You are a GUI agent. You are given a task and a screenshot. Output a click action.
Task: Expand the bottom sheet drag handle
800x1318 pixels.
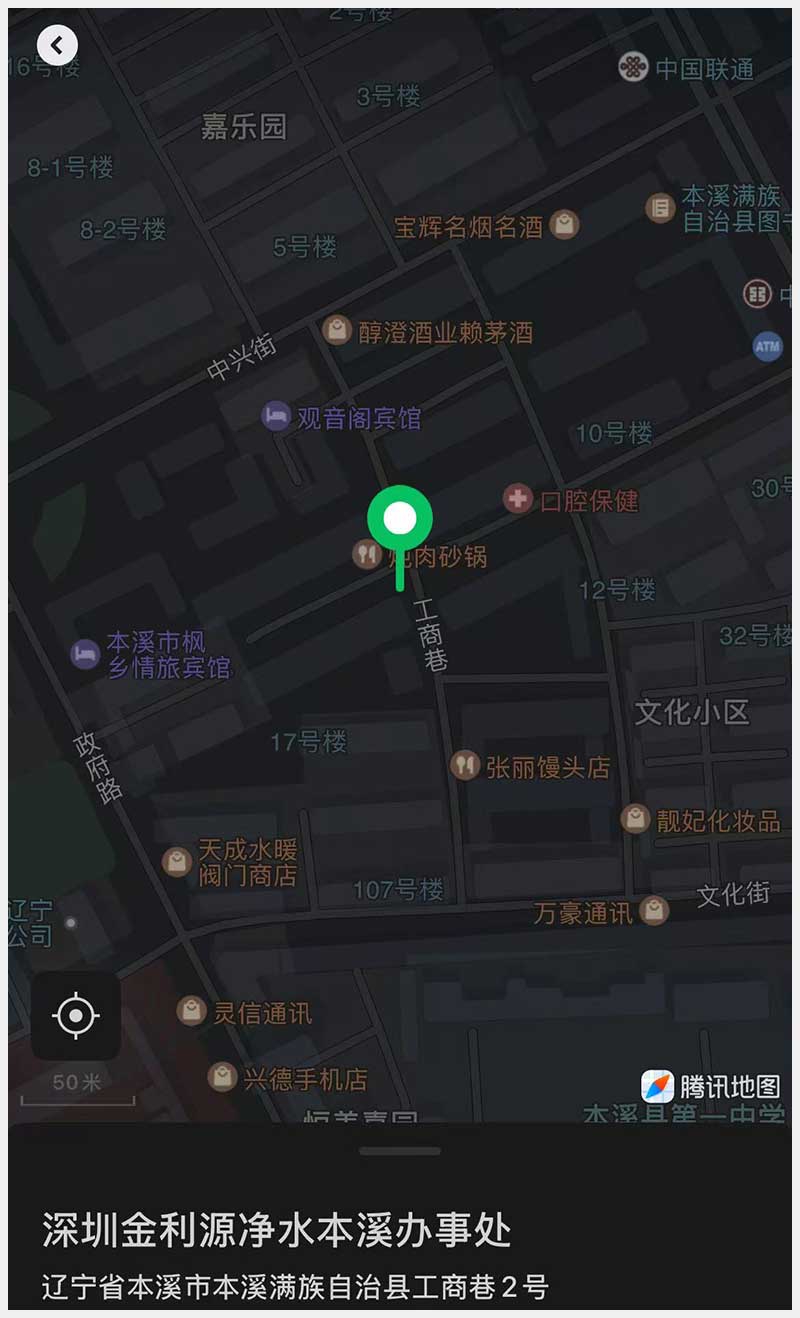[x=399, y=1151]
